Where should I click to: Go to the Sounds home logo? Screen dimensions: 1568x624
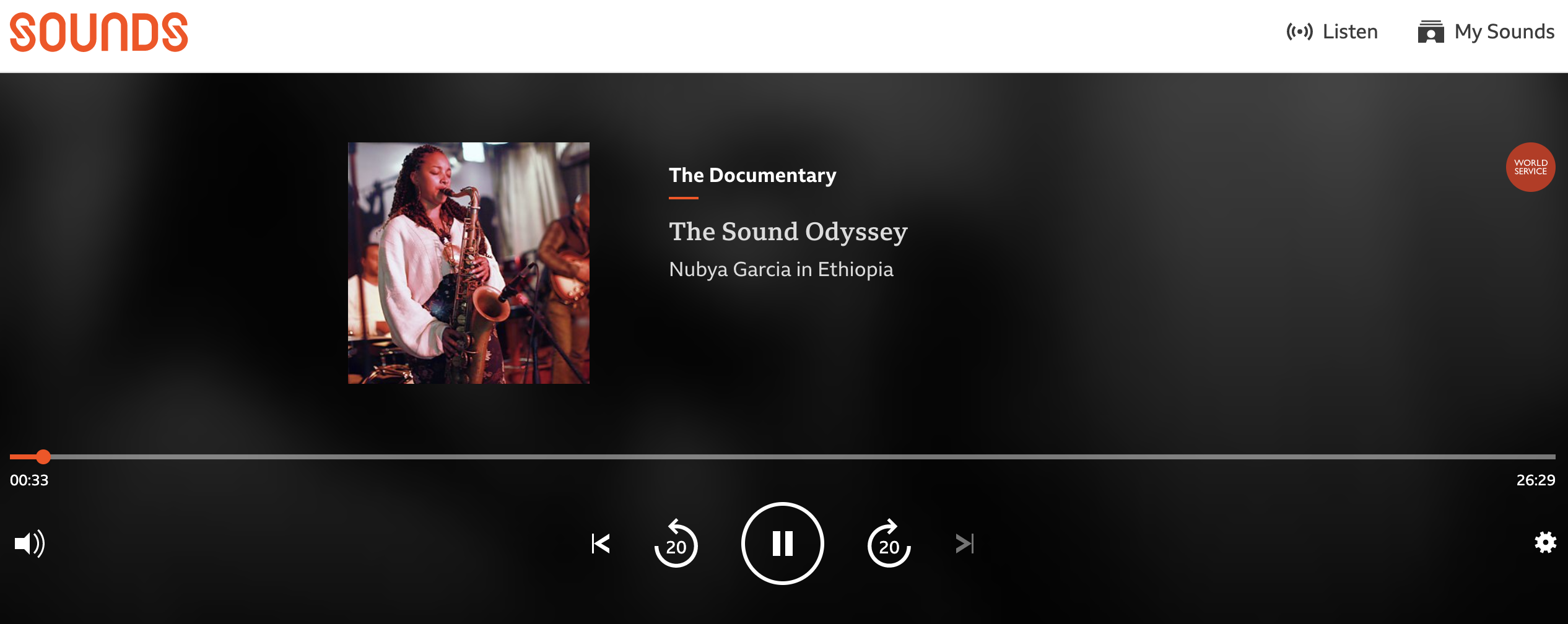coord(99,32)
